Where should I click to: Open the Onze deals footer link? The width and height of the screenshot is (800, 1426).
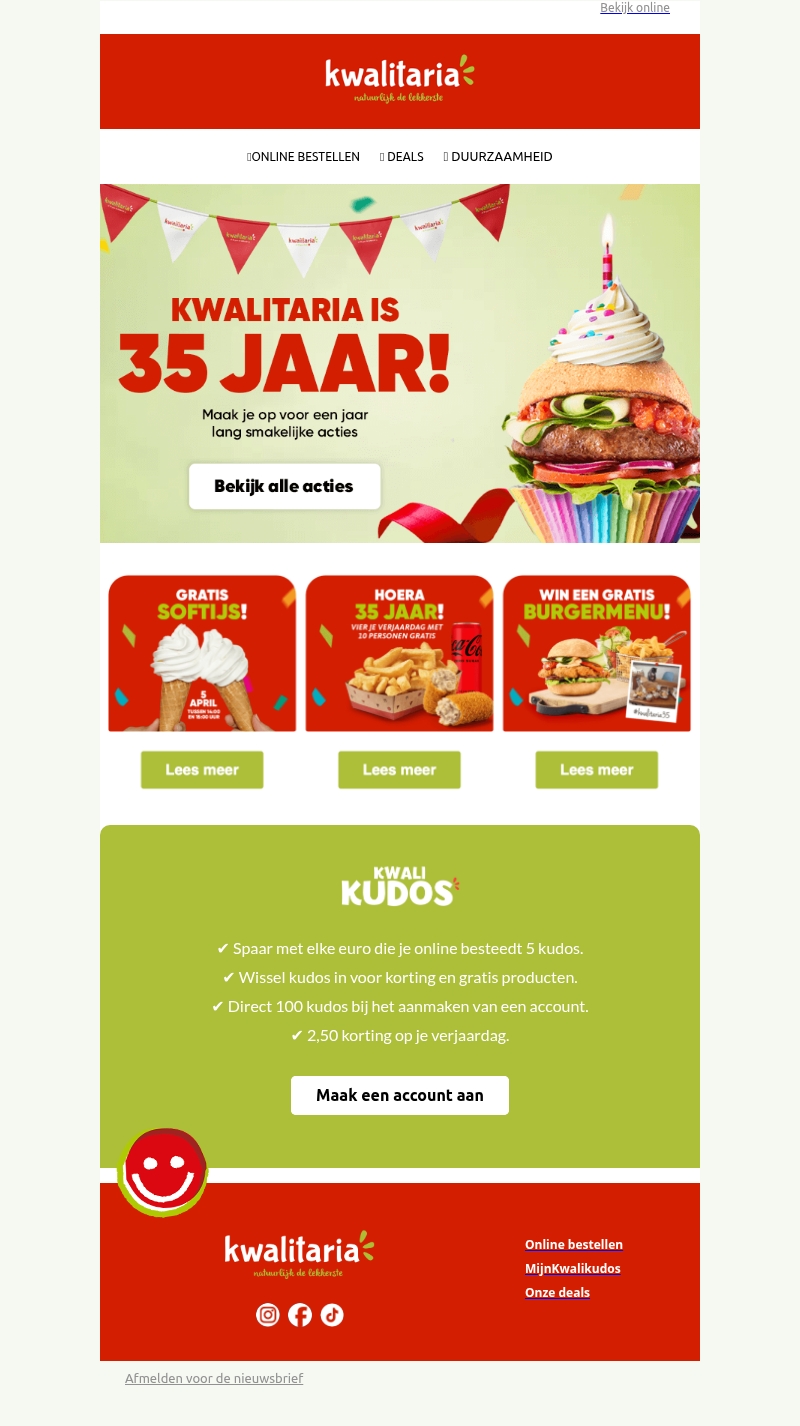coord(557,1293)
